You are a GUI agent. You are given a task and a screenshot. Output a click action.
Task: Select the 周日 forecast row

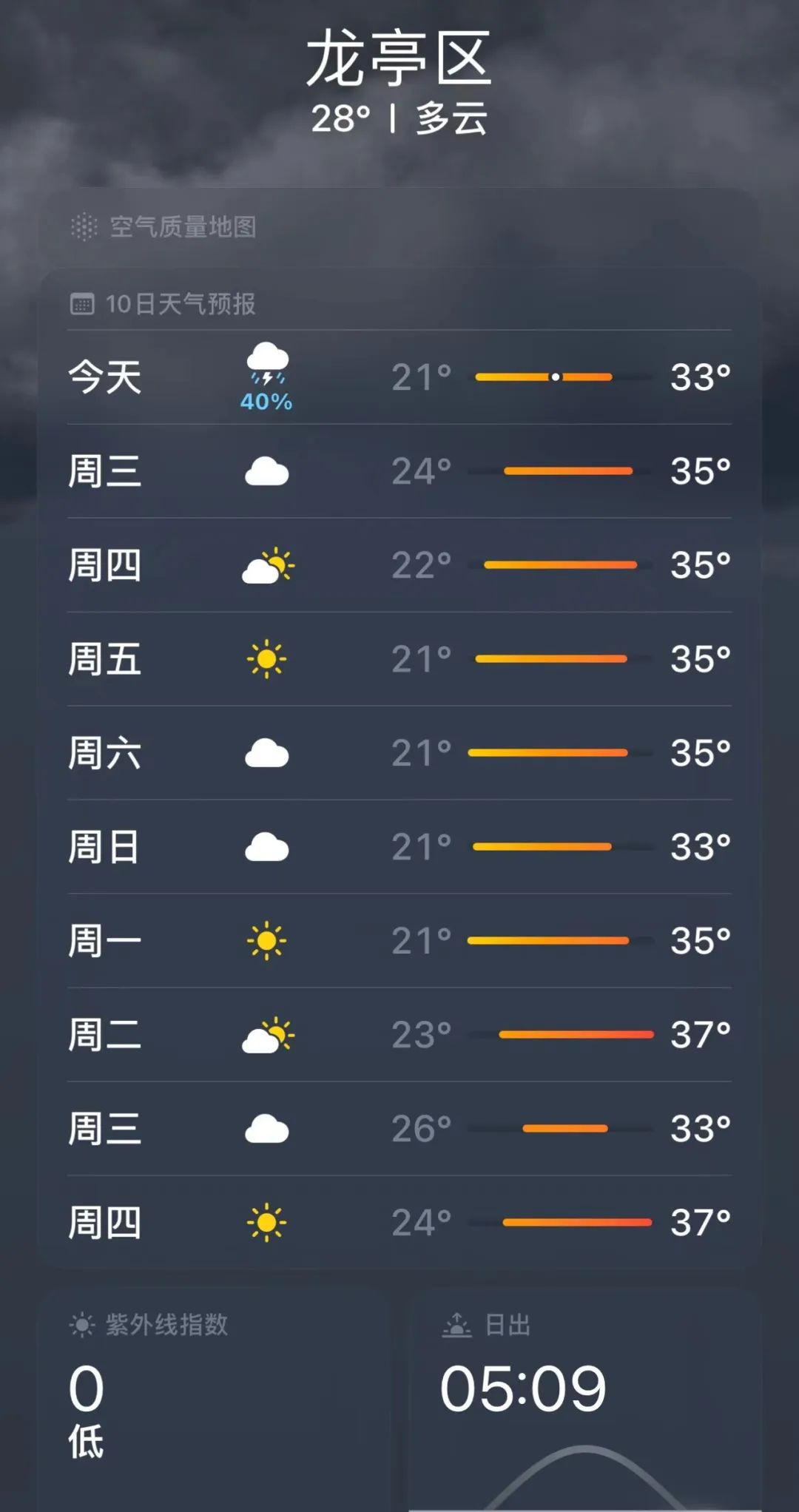point(399,847)
